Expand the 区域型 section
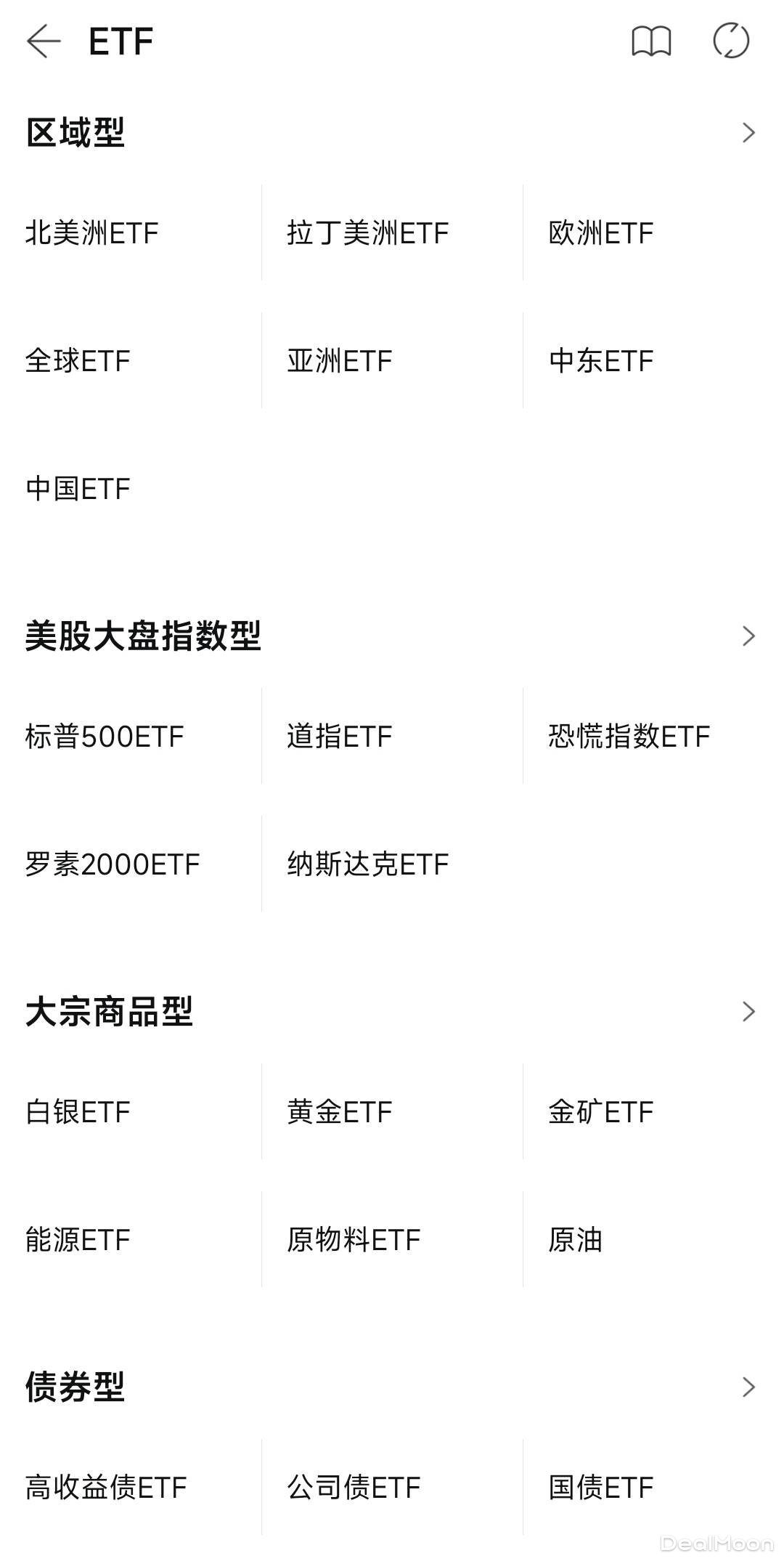The height and width of the screenshot is (1561, 784). (748, 133)
